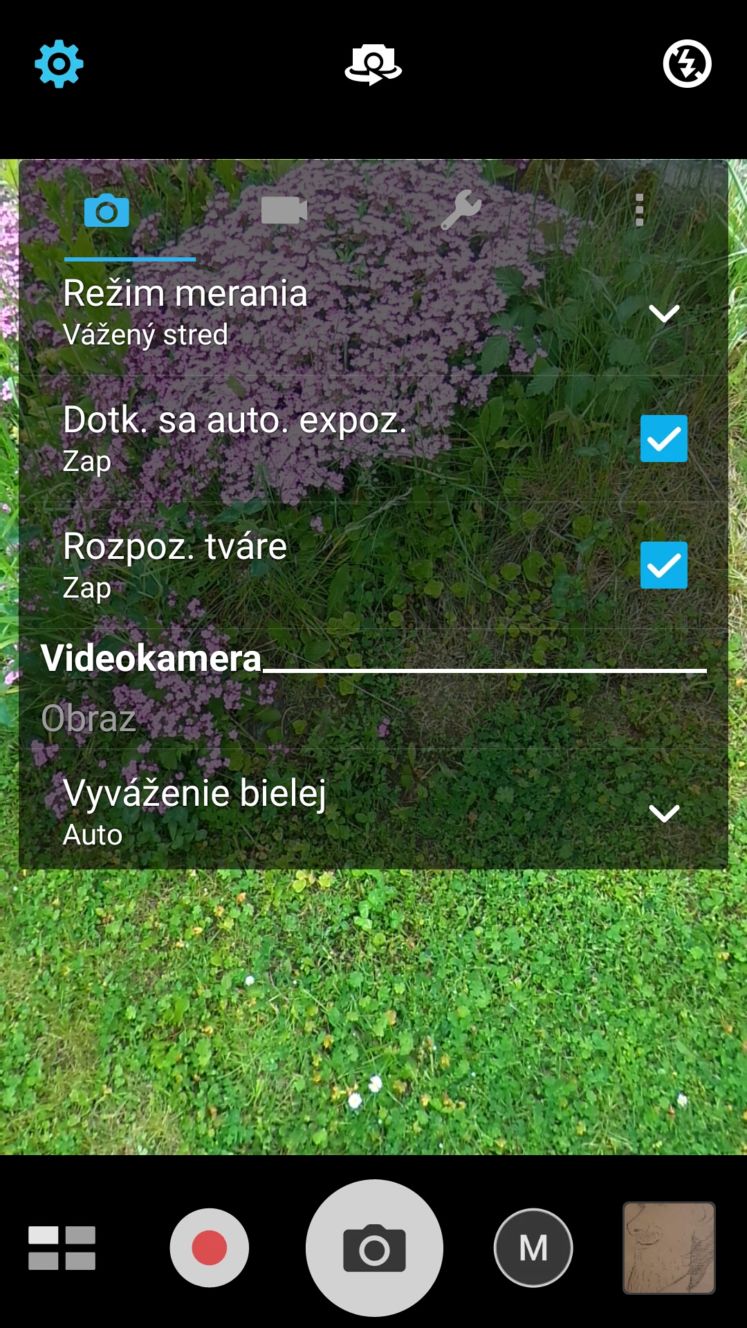Open the camera modes grid
This screenshot has height=1328, width=747.
coord(62,1248)
